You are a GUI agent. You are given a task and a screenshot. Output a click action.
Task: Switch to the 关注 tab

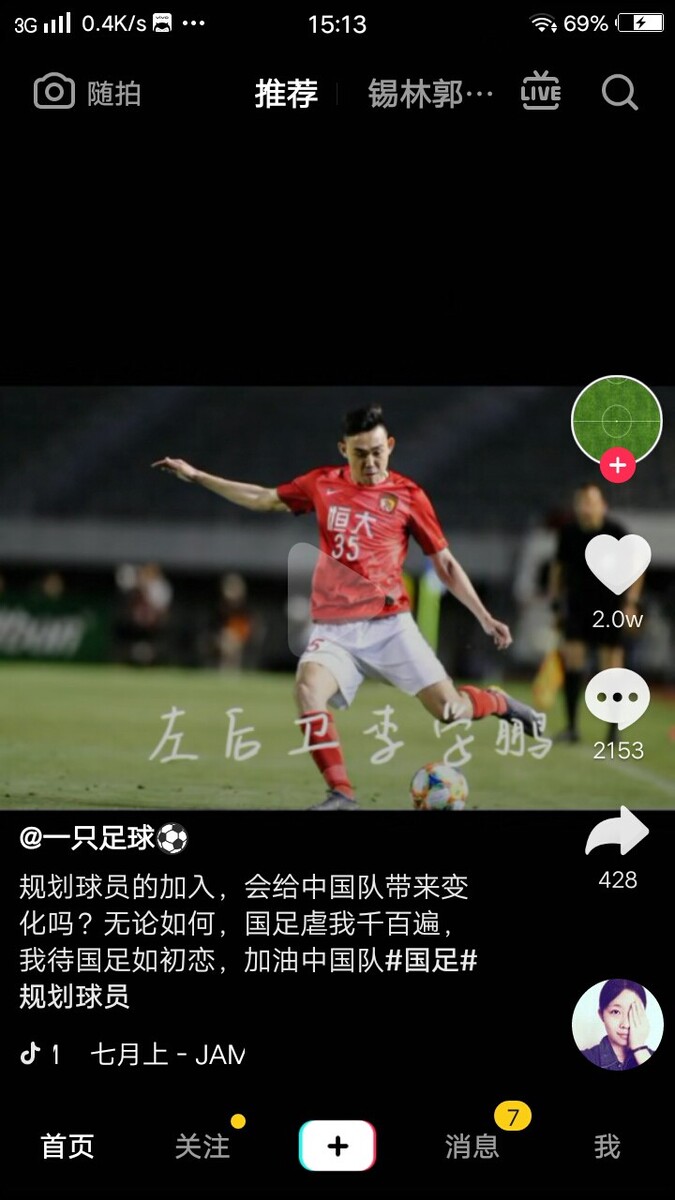202,1146
